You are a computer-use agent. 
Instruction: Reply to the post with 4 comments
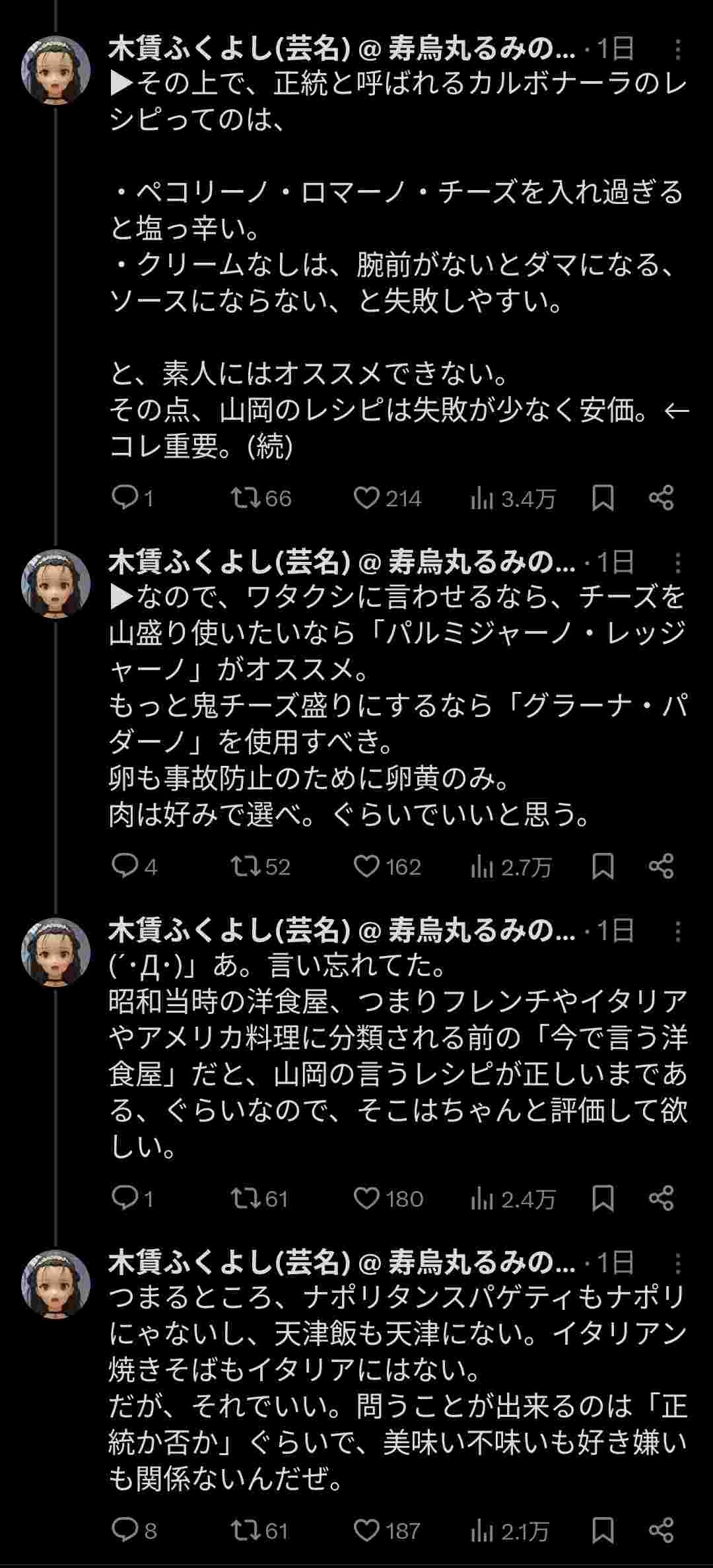(x=123, y=866)
